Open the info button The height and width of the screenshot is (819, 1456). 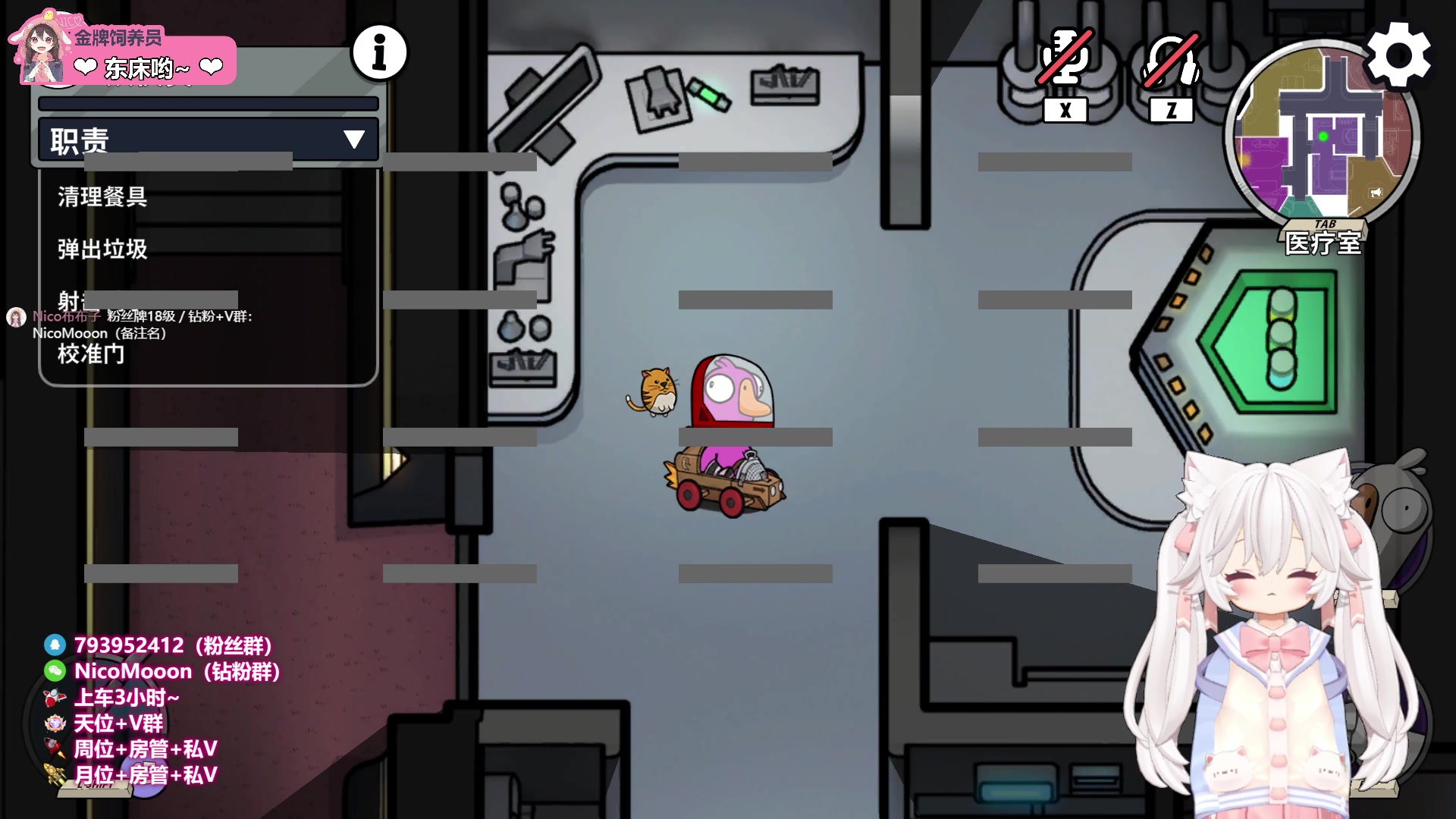pos(379,53)
